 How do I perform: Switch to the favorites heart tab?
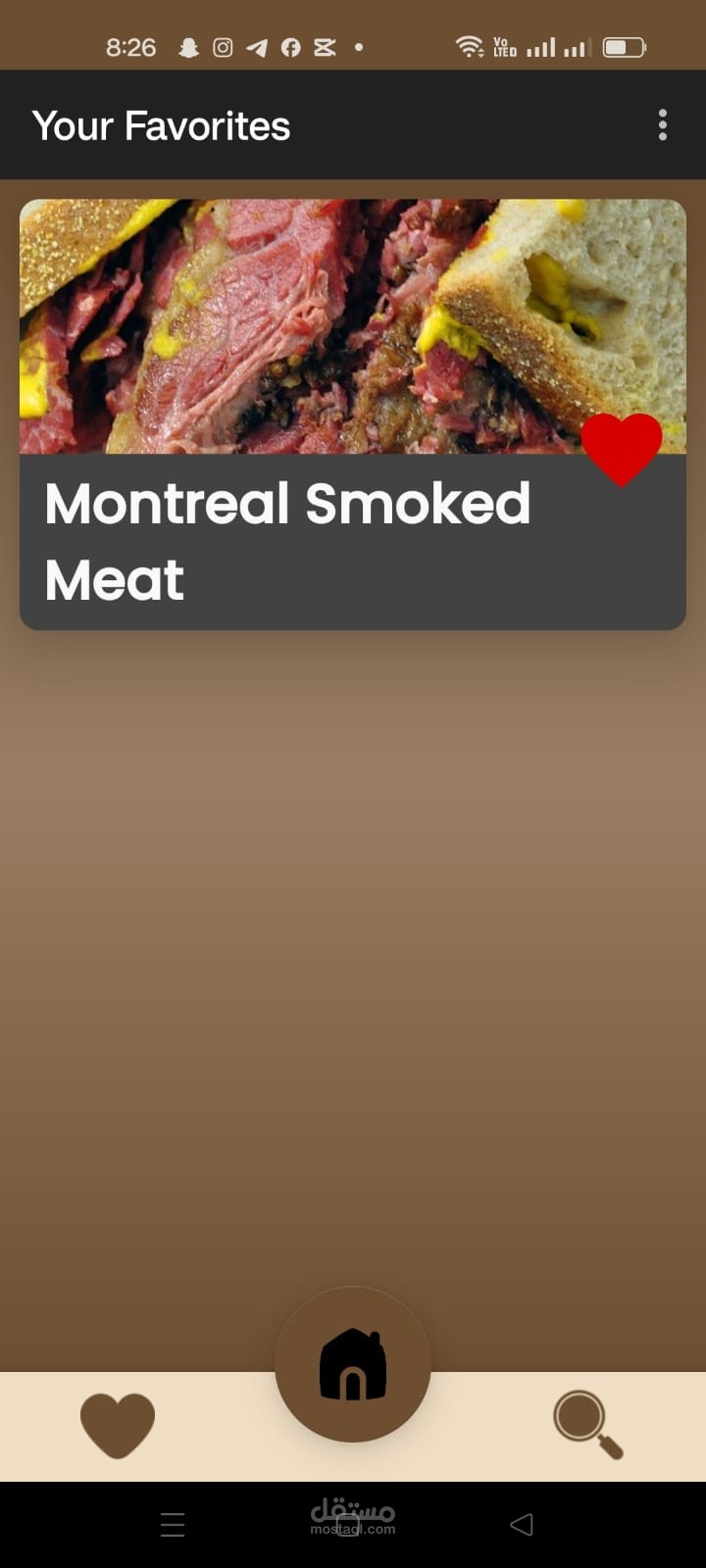click(118, 1425)
